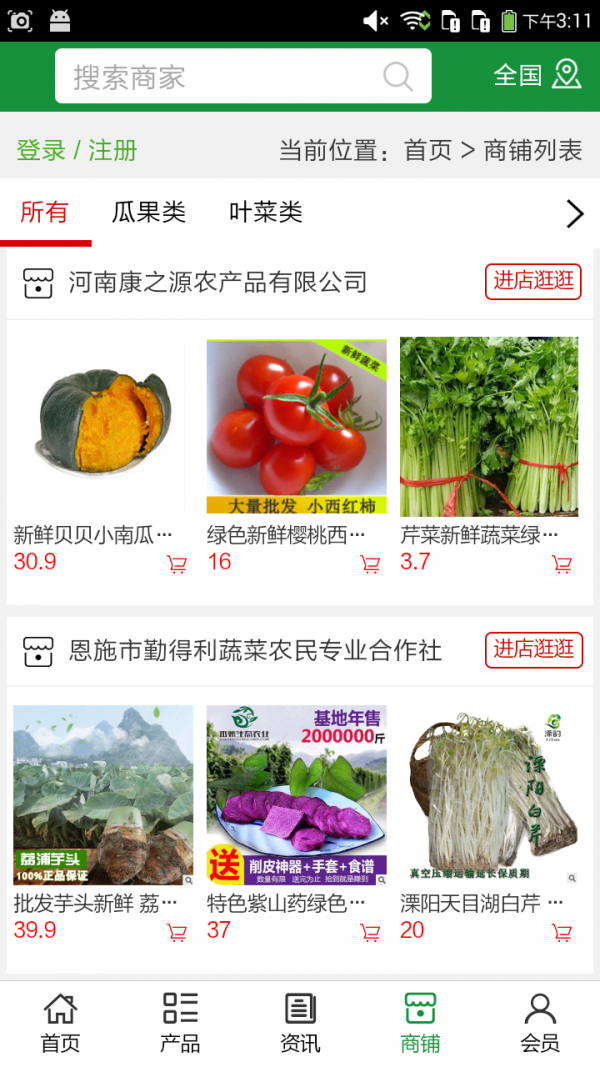Tap 进店逛逛 for 河南康之源农产品有限公司

[534, 281]
